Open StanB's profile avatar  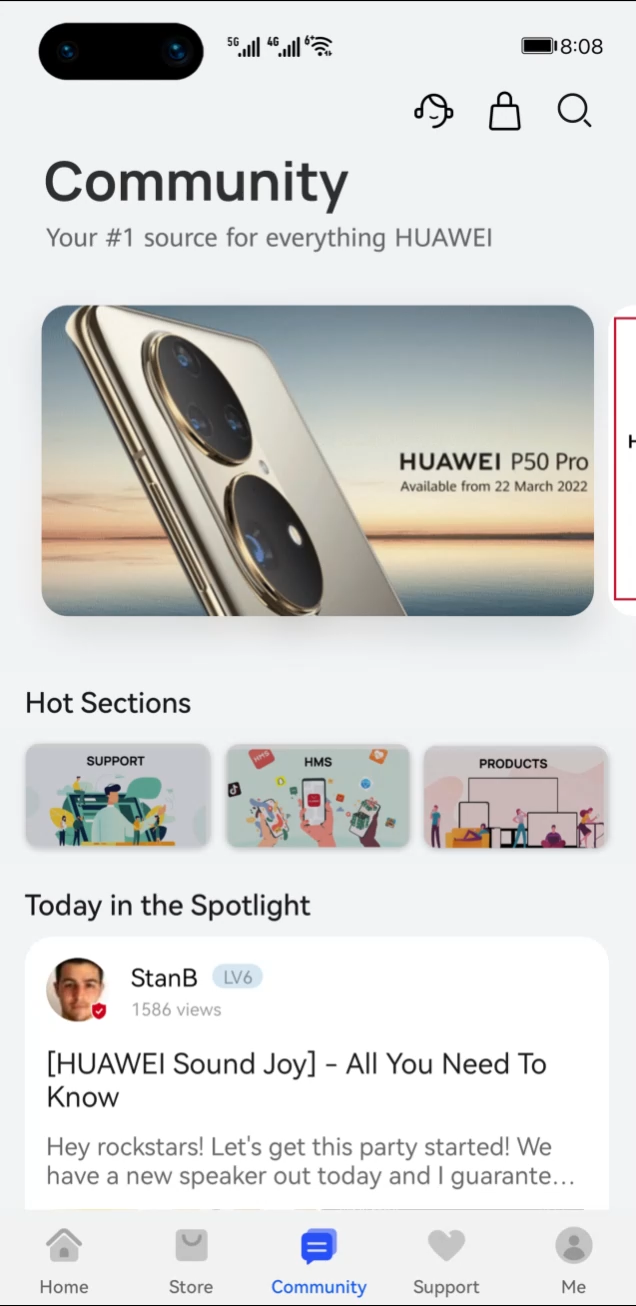click(x=77, y=990)
